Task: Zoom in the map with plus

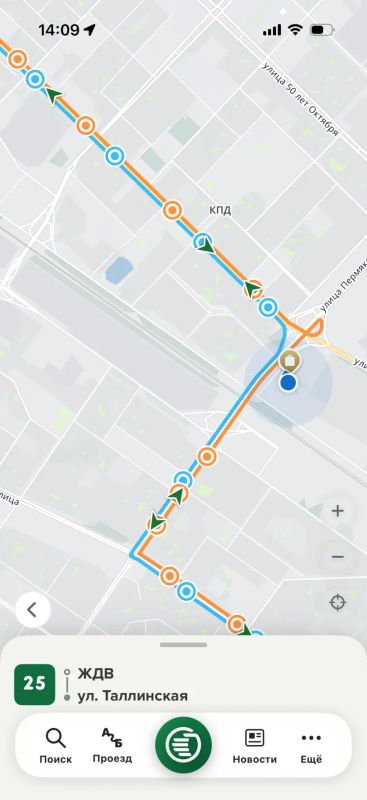Action: pyautogui.click(x=337, y=511)
